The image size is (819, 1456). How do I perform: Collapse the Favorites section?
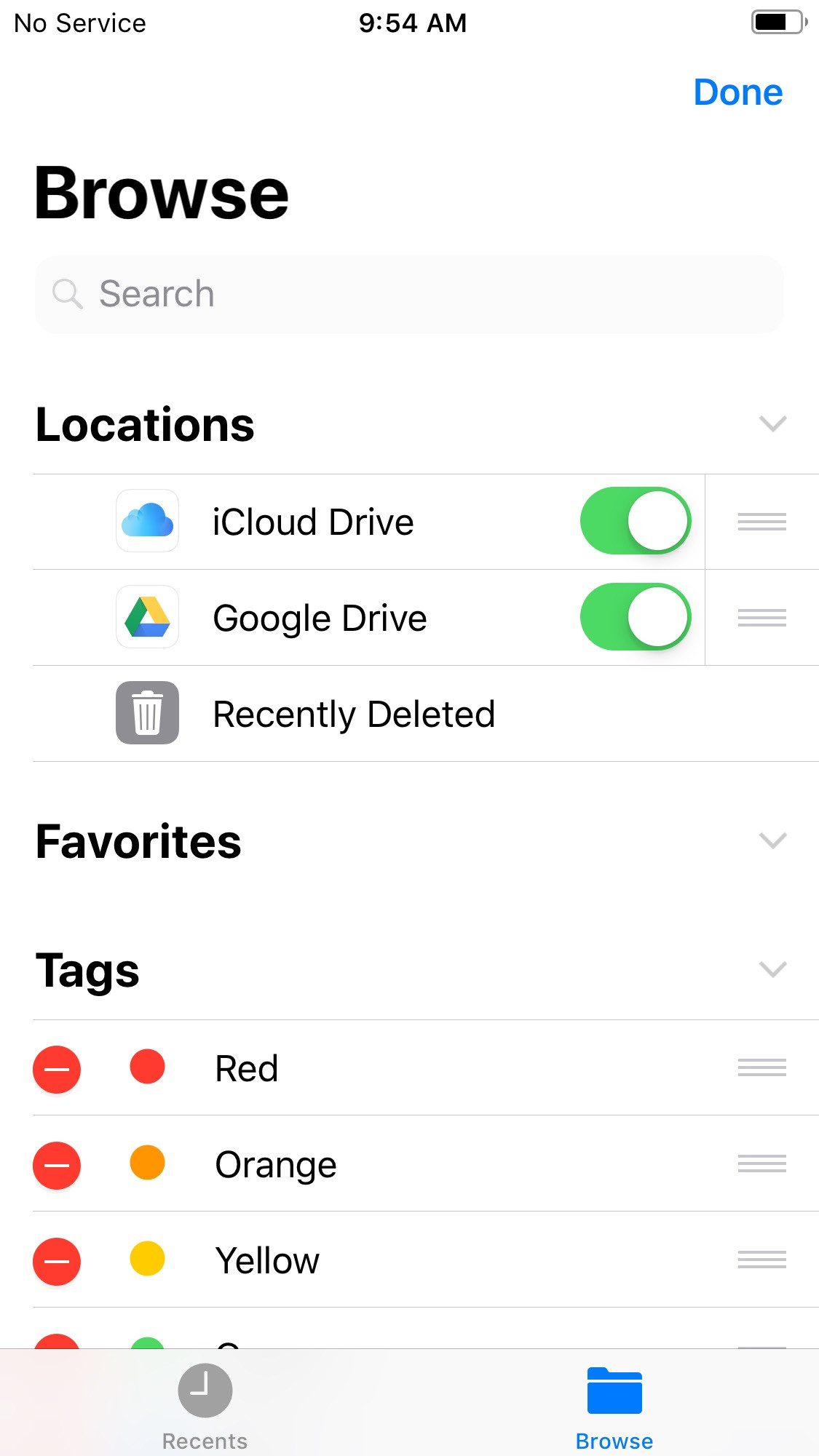click(x=772, y=841)
